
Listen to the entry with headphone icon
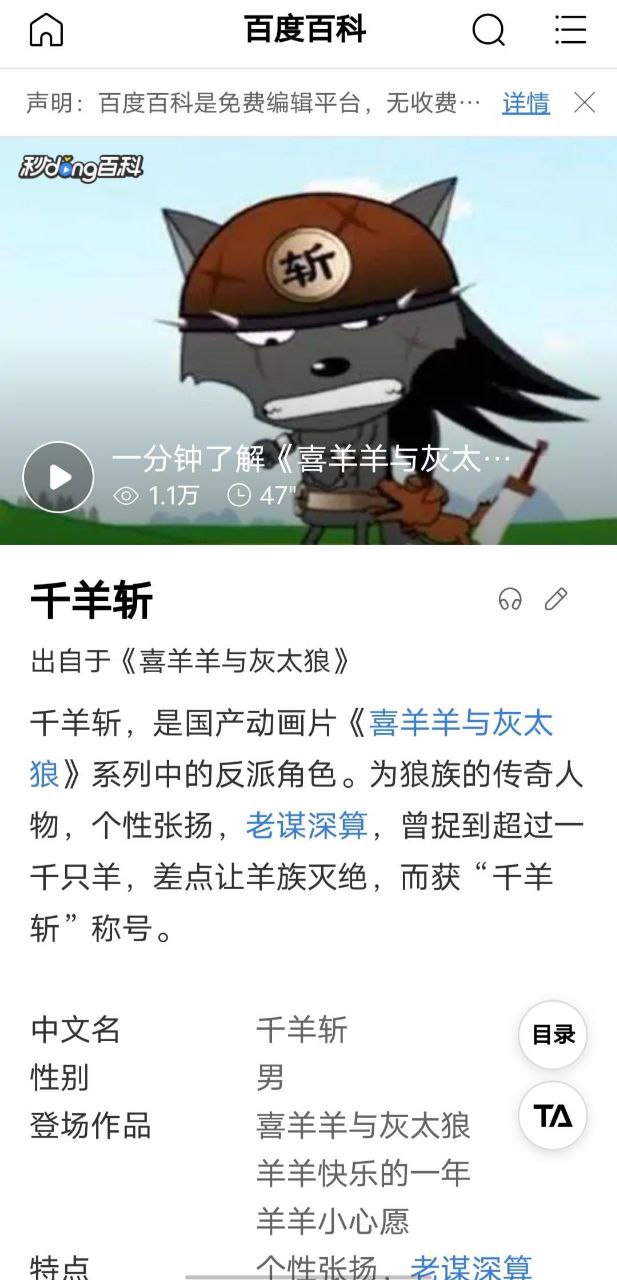(510, 599)
